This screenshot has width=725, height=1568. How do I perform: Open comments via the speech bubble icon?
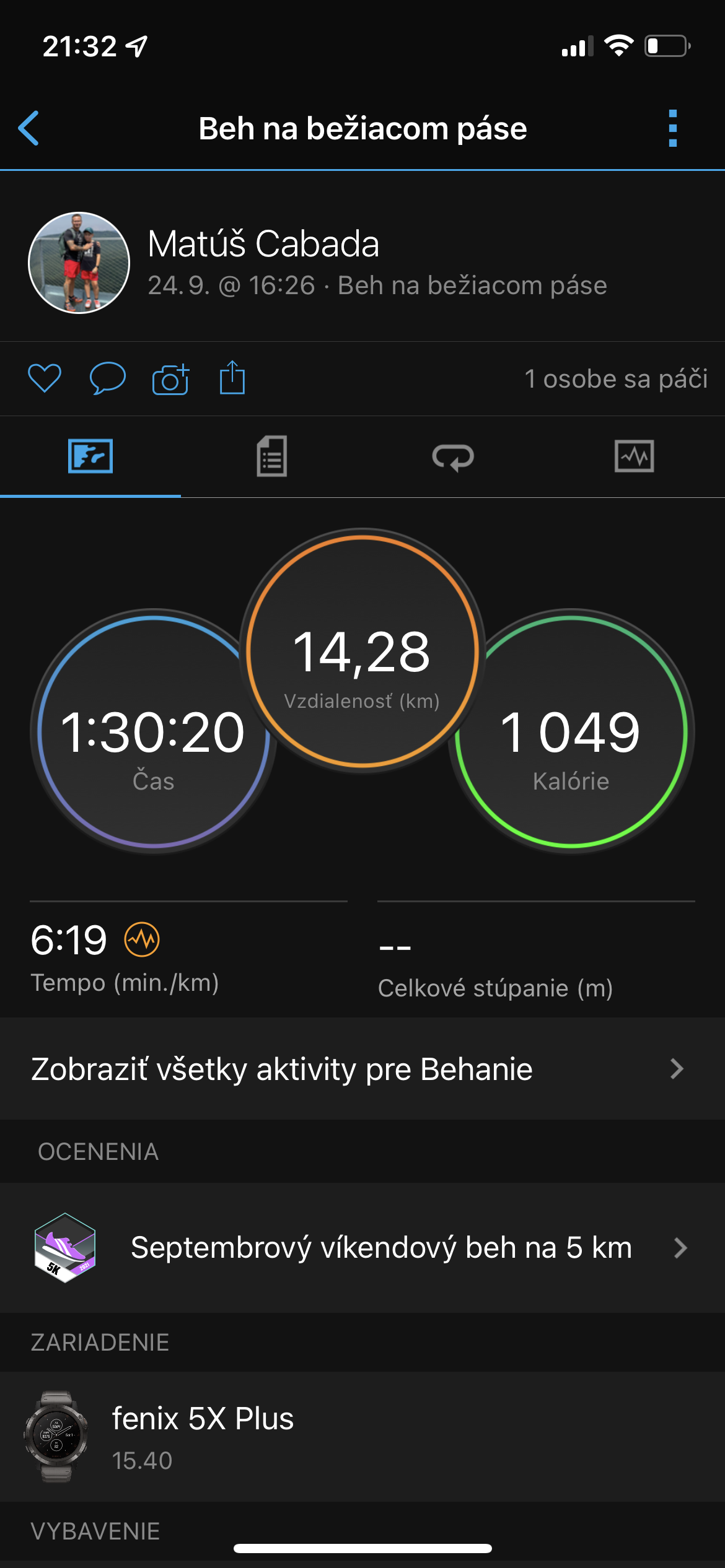coord(108,378)
